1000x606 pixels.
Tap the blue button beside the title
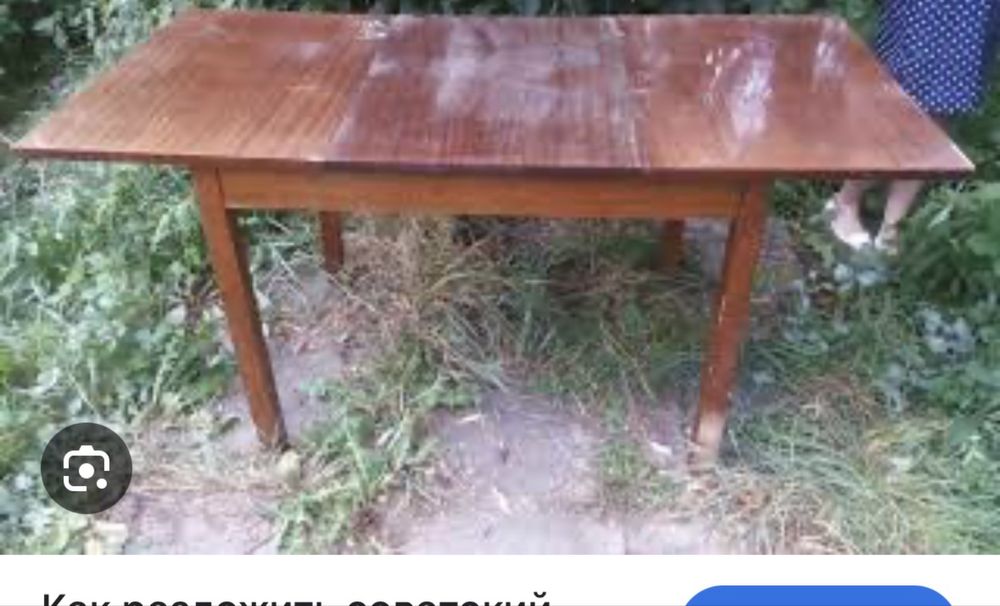pos(818,597)
